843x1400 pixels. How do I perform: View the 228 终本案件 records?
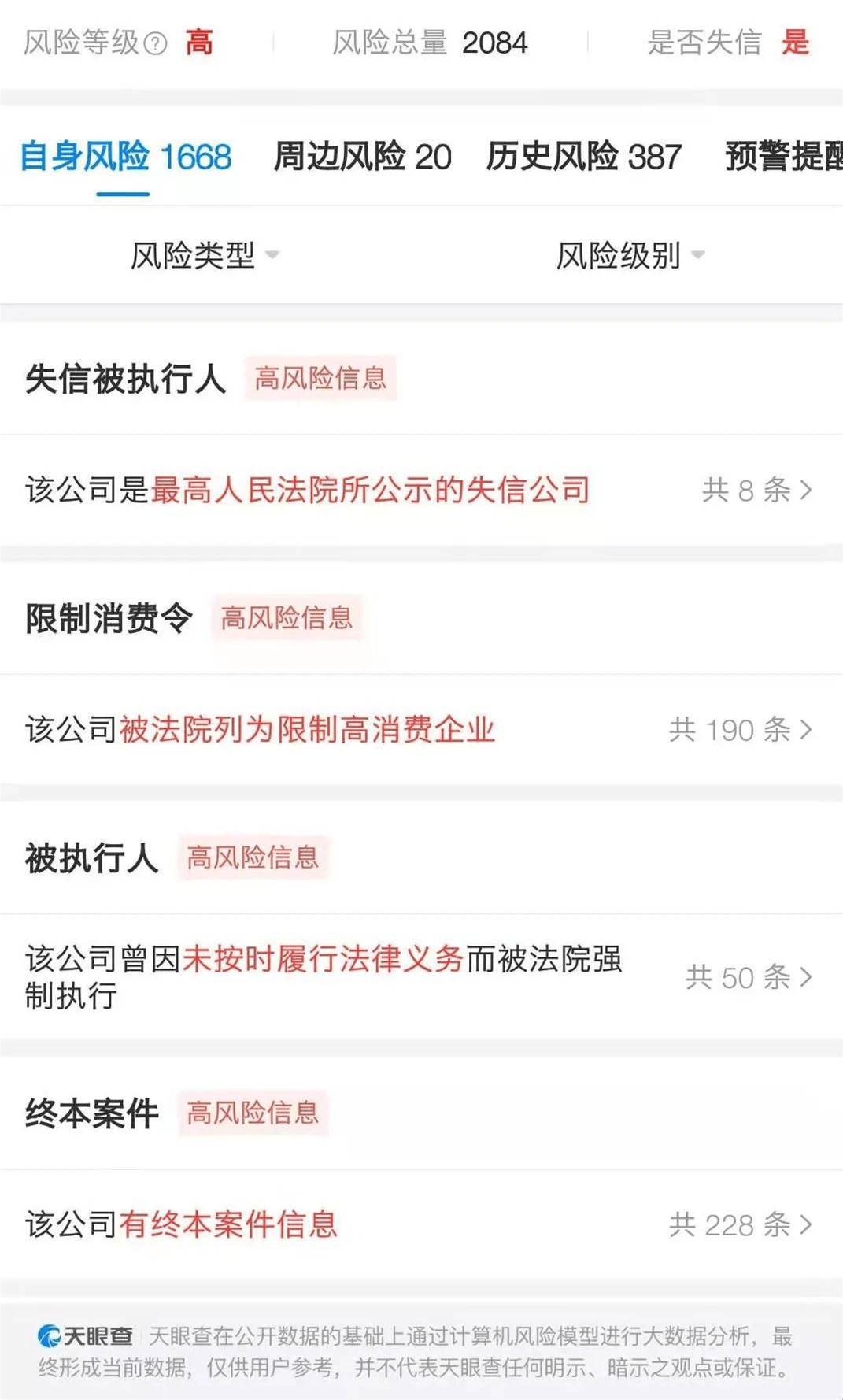(421, 1224)
